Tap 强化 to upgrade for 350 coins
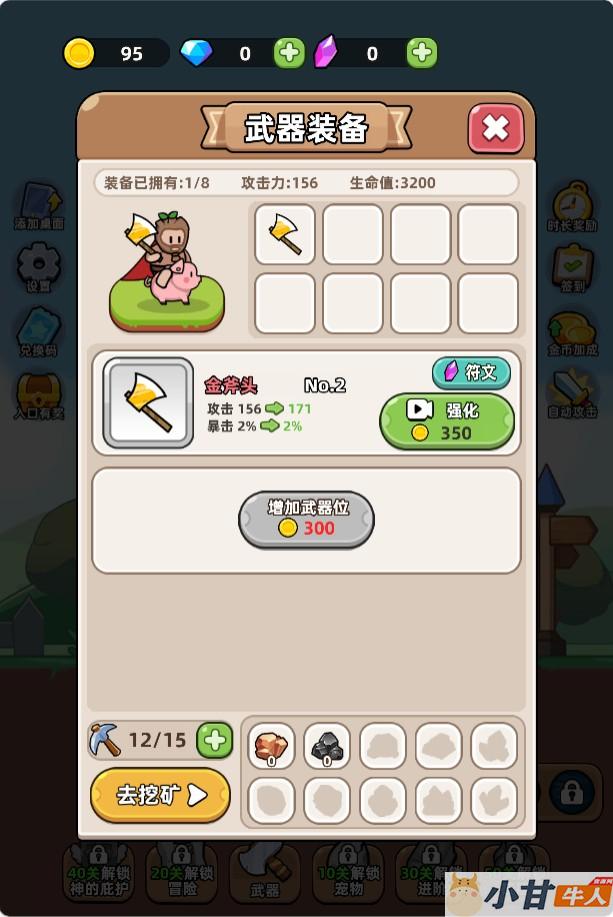This screenshot has width=613, height=917. [447, 421]
